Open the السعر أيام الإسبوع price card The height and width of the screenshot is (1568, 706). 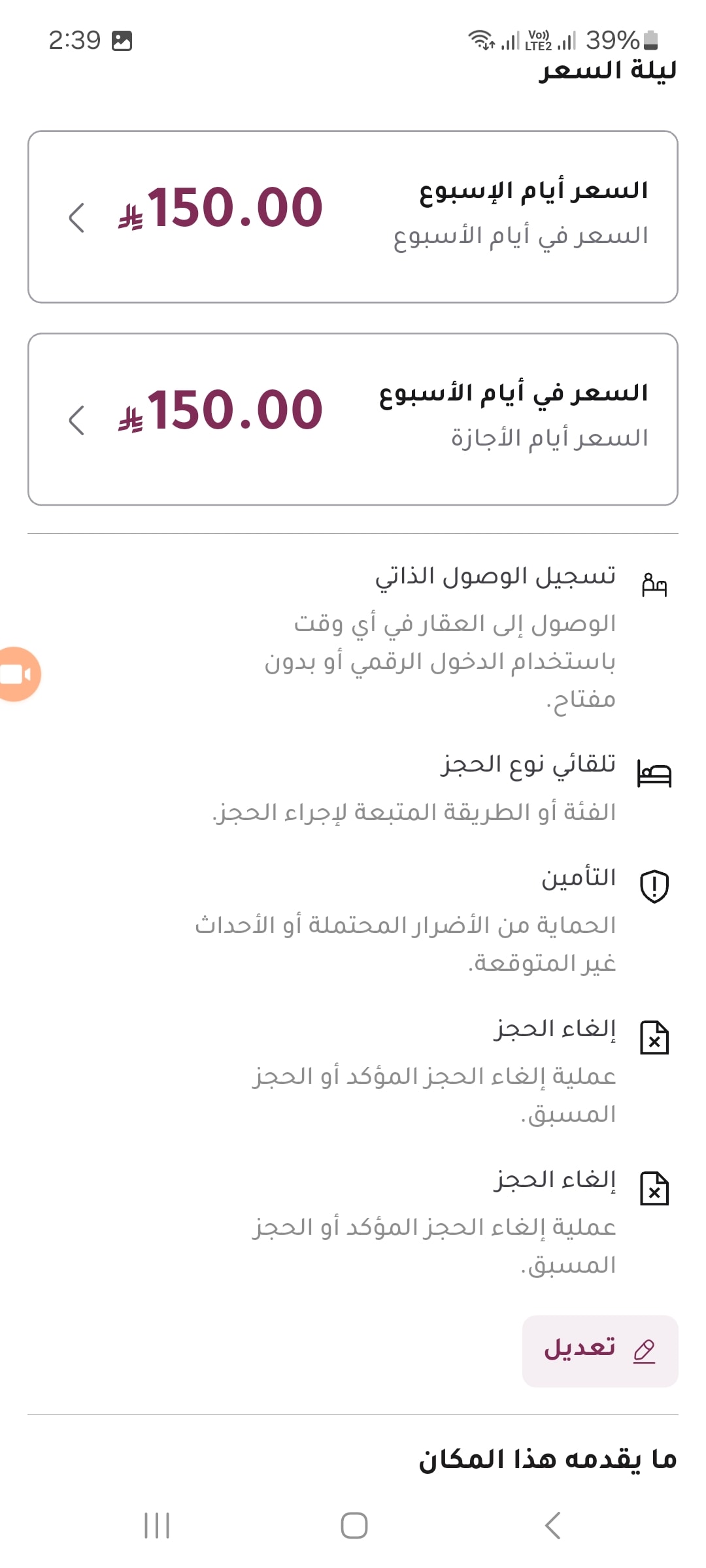click(353, 217)
